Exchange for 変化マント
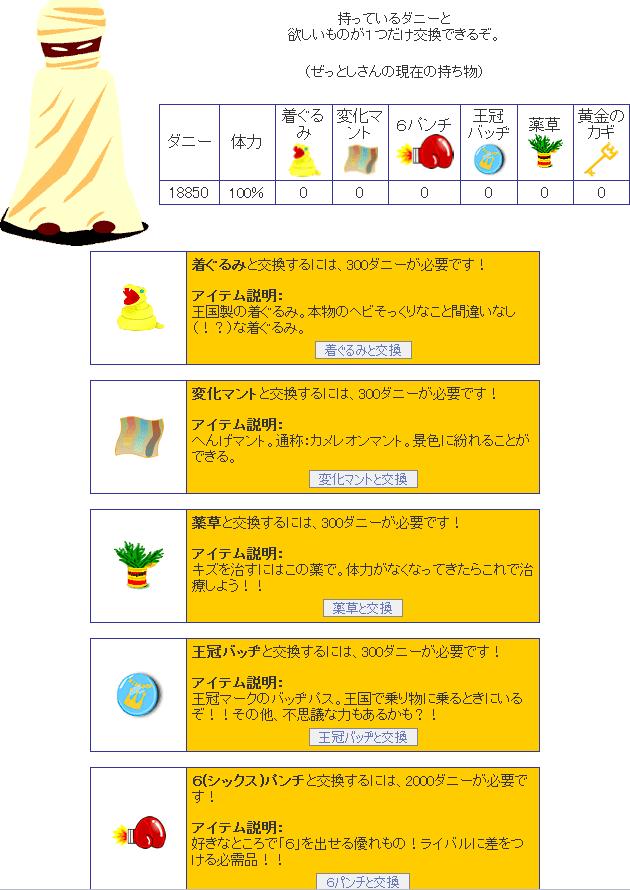630x890 pixels. [x=363, y=479]
